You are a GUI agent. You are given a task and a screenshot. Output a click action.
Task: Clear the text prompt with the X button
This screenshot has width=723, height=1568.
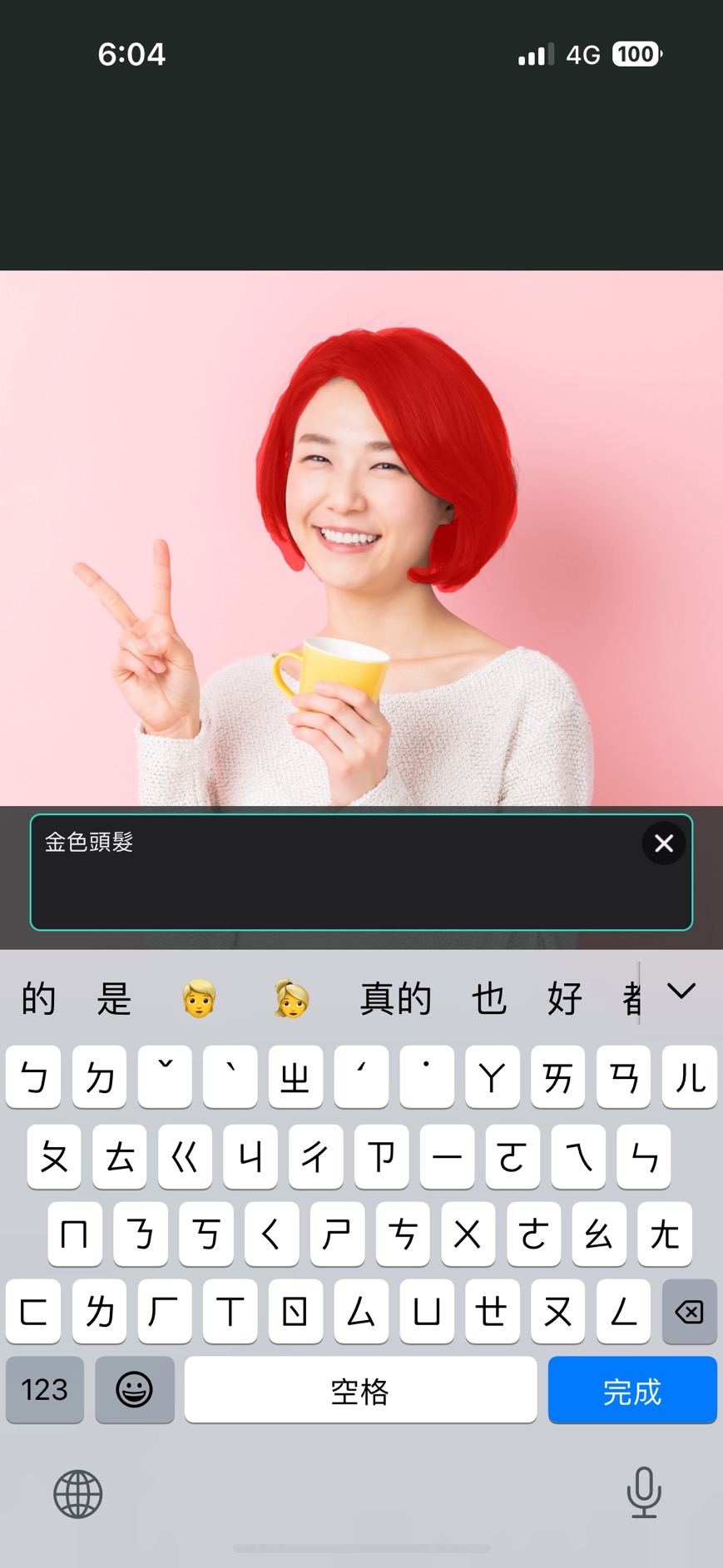click(663, 843)
